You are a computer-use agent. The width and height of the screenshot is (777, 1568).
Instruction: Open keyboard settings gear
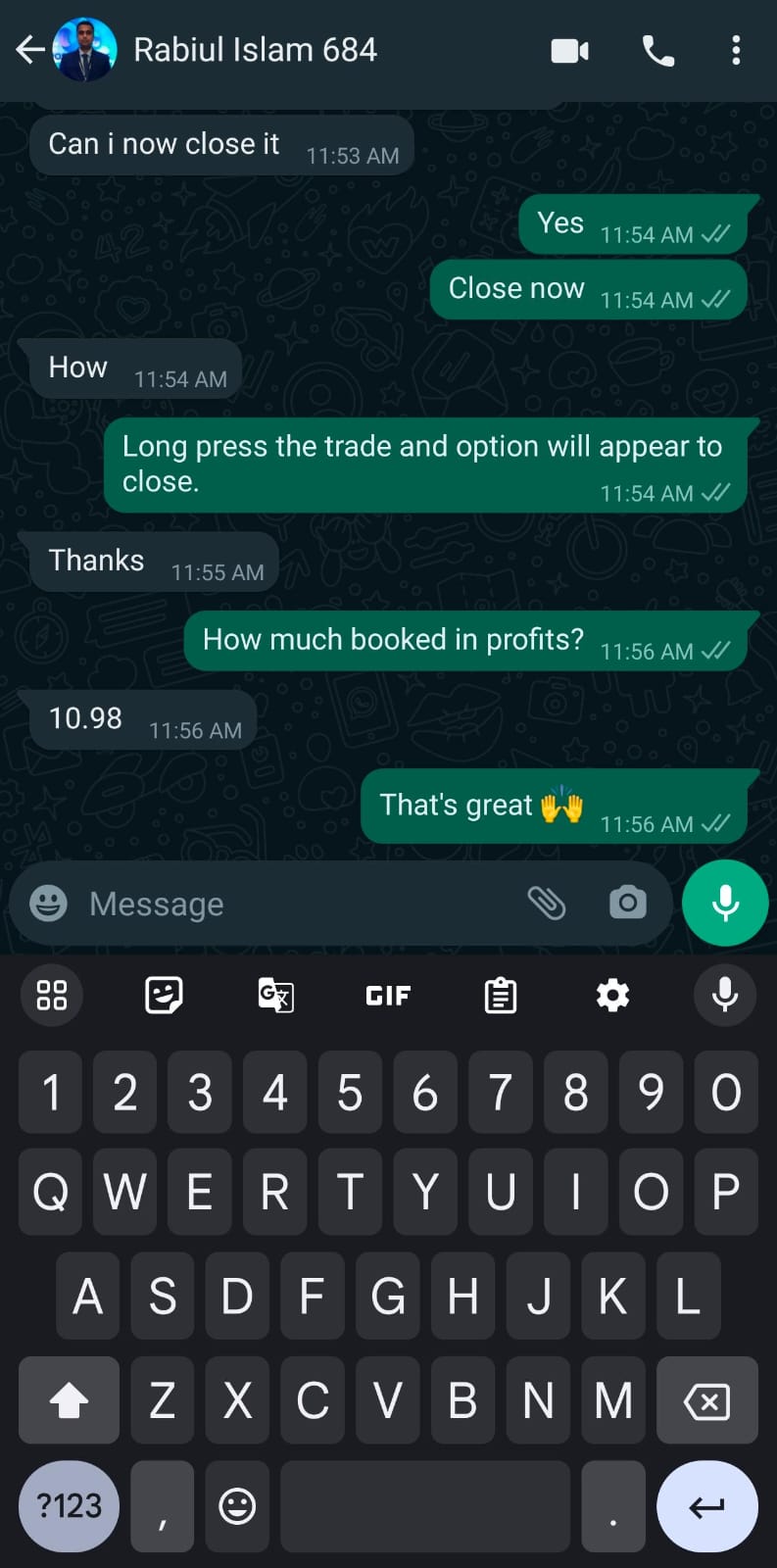tap(612, 996)
